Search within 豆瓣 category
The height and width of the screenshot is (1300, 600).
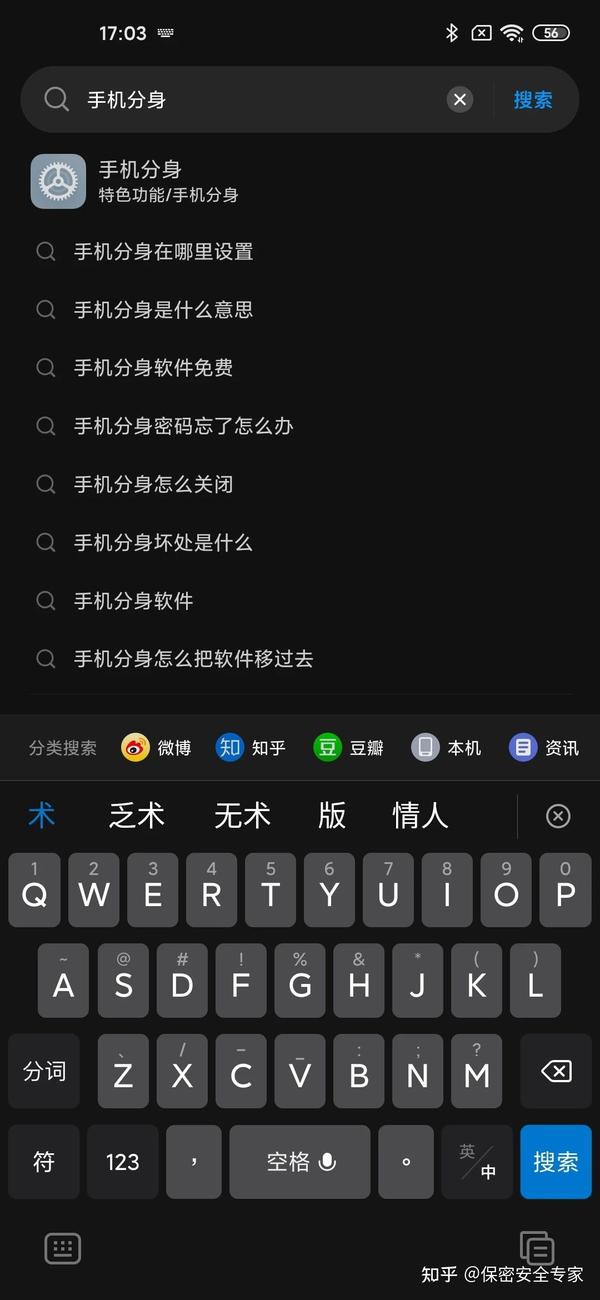(348, 747)
